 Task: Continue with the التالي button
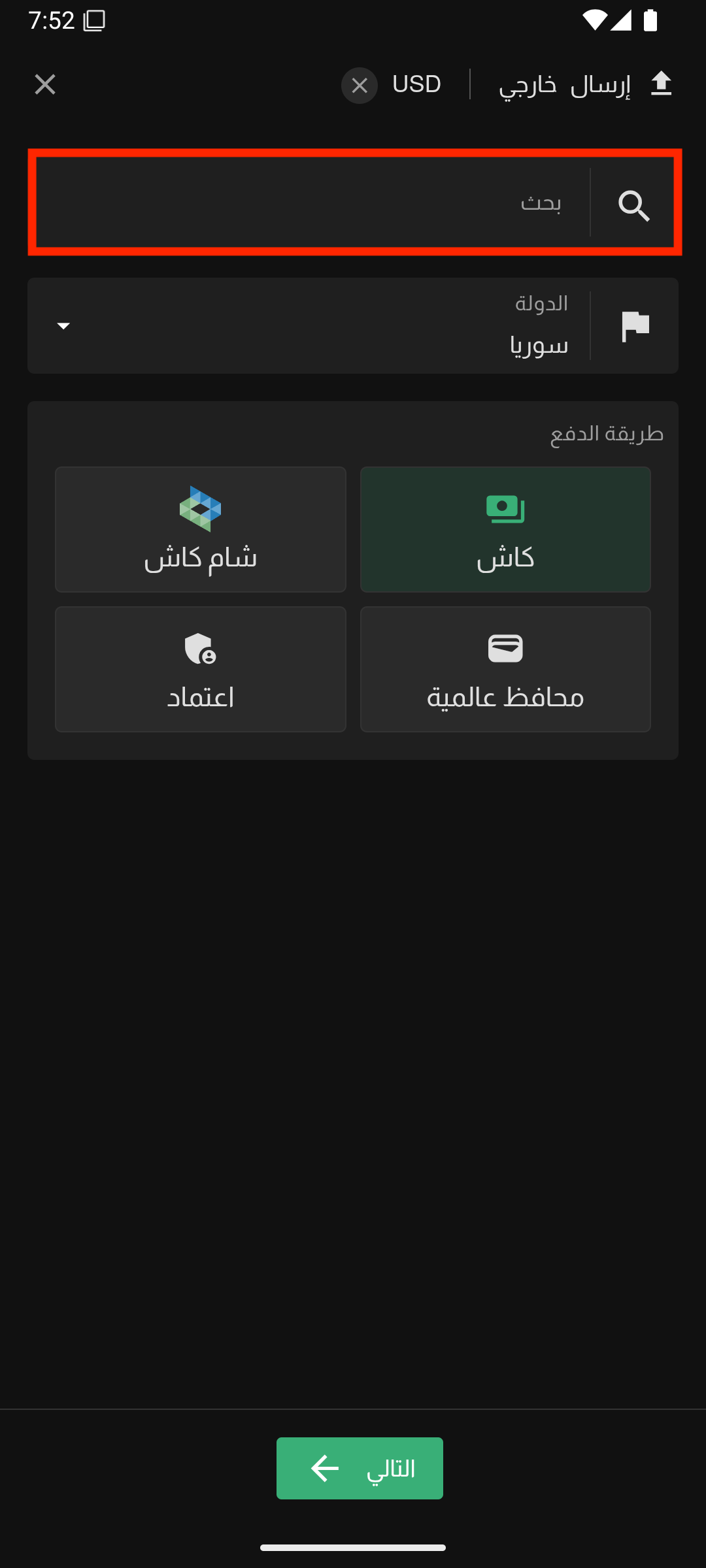(360, 1468)
